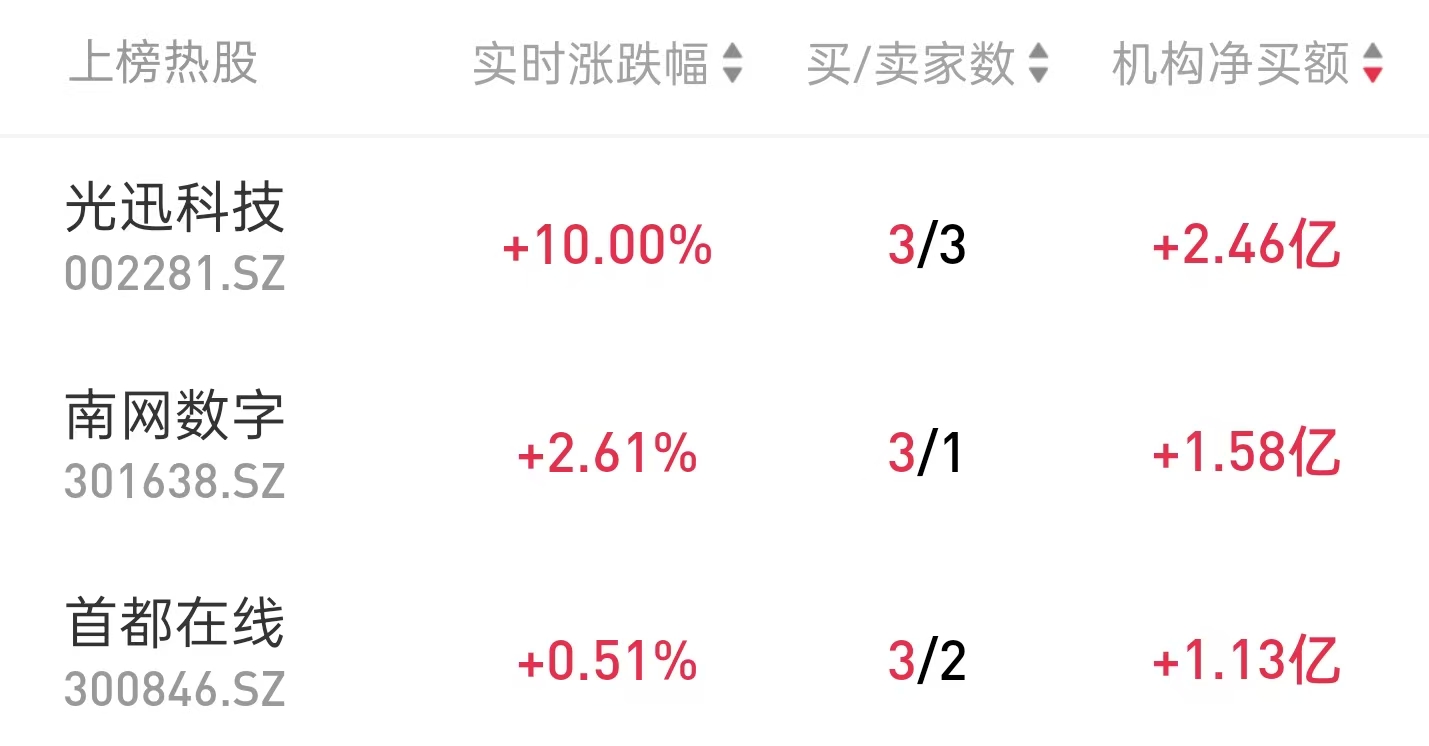Open 首都在线 stock details

(x=175, y=653)
